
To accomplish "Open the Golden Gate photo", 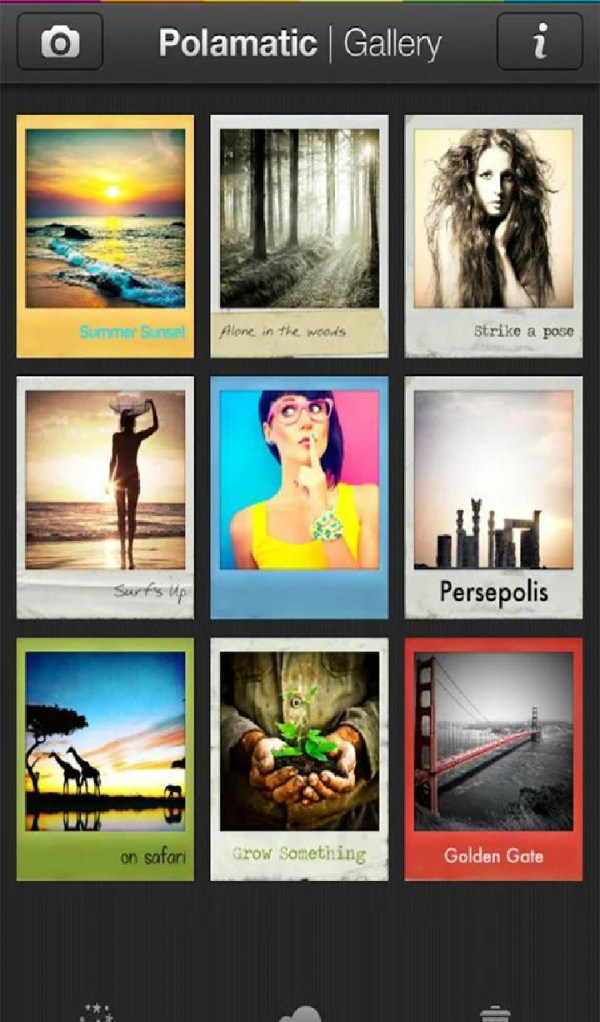I will click(493, 759).
